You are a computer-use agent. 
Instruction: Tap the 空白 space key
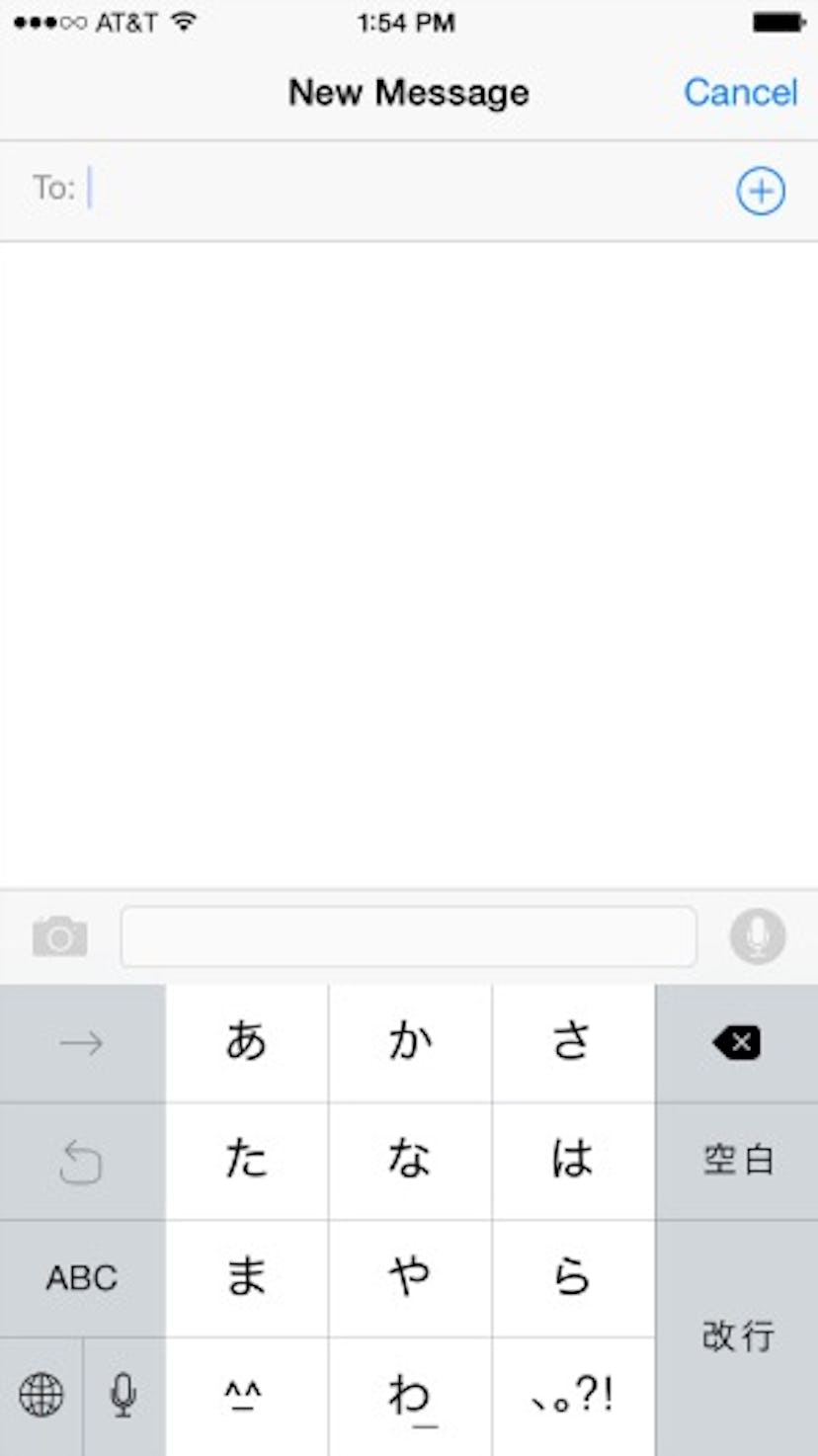click(x=736, y=1161)
